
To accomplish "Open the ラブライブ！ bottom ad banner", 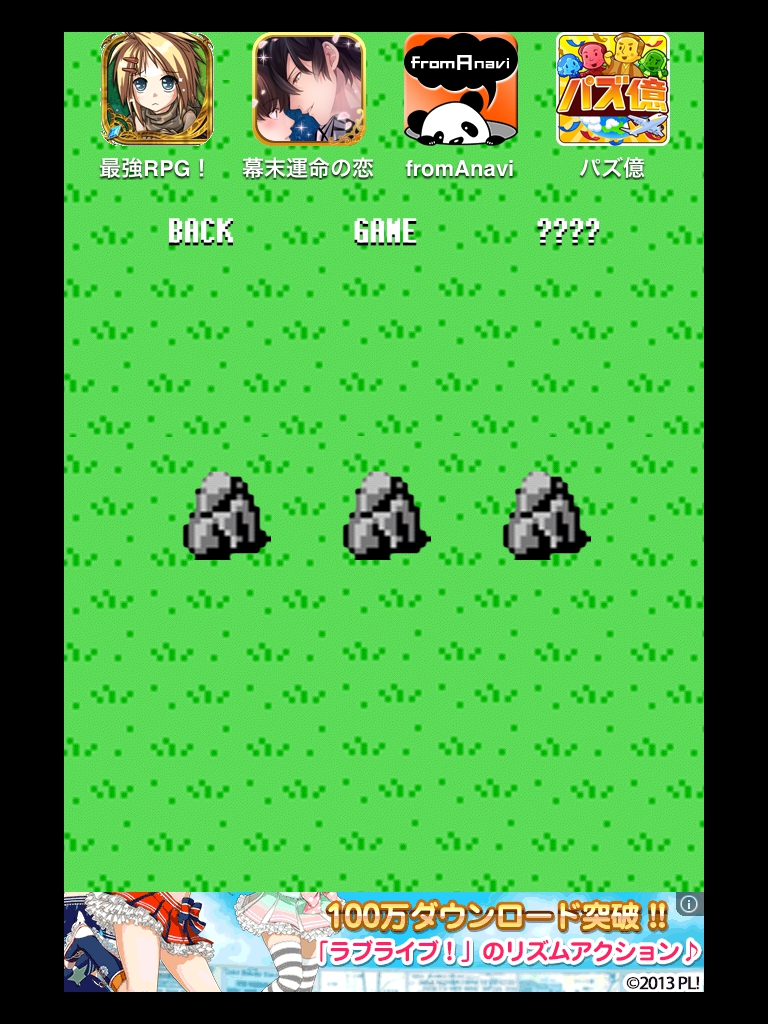I will 384,942.
